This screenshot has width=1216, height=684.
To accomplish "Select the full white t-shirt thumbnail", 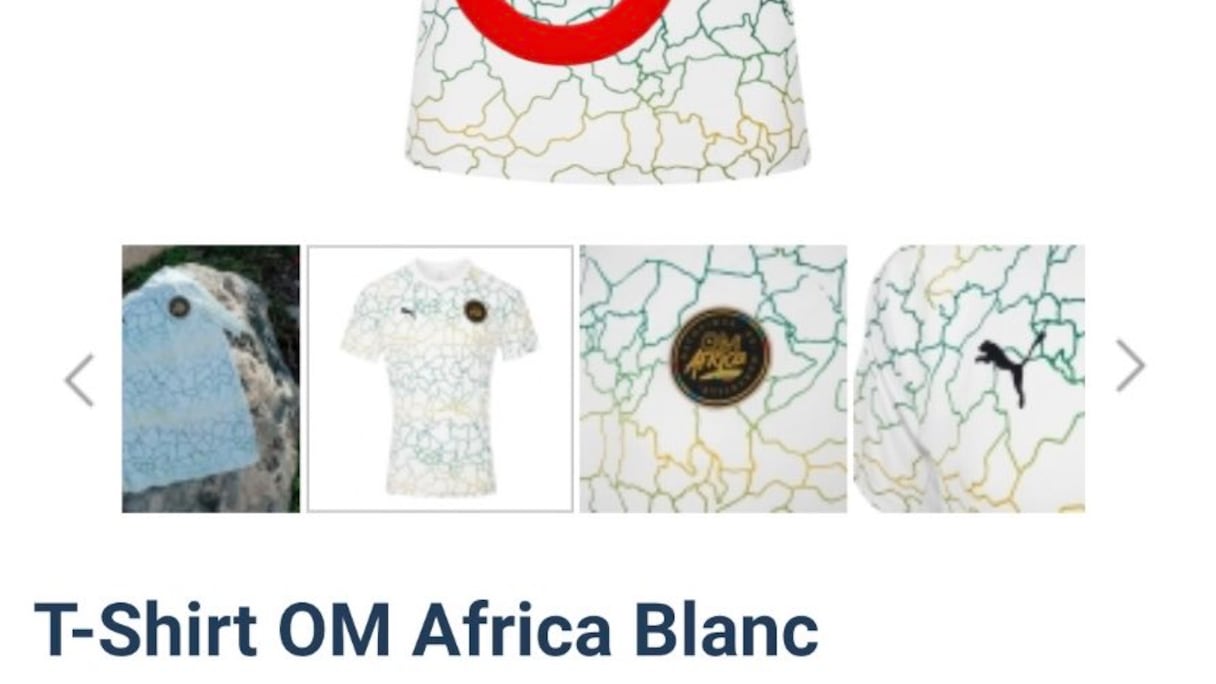I will pyautogui.click(x=440, y=379).
